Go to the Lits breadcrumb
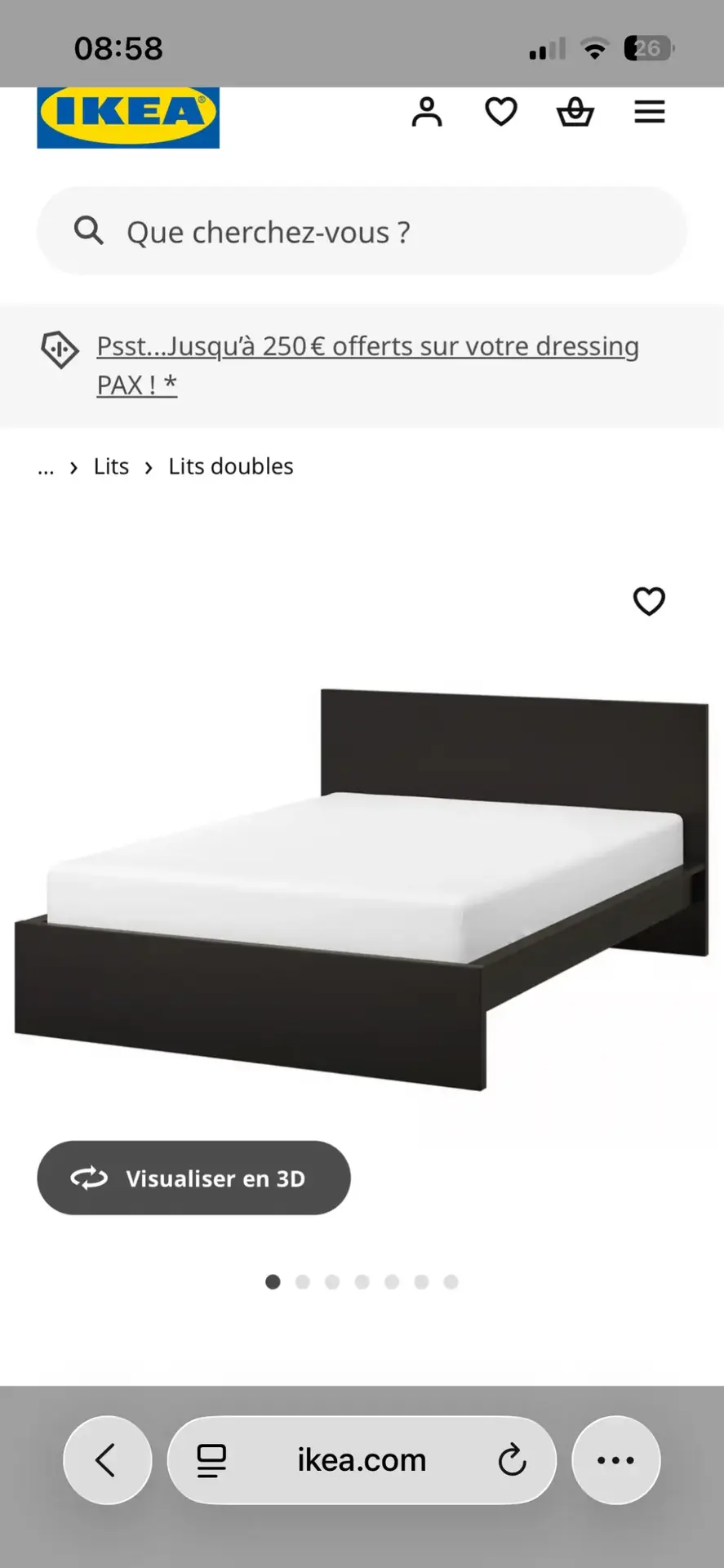This screenshot has width=724, height=1568. [x=111, y=466]
